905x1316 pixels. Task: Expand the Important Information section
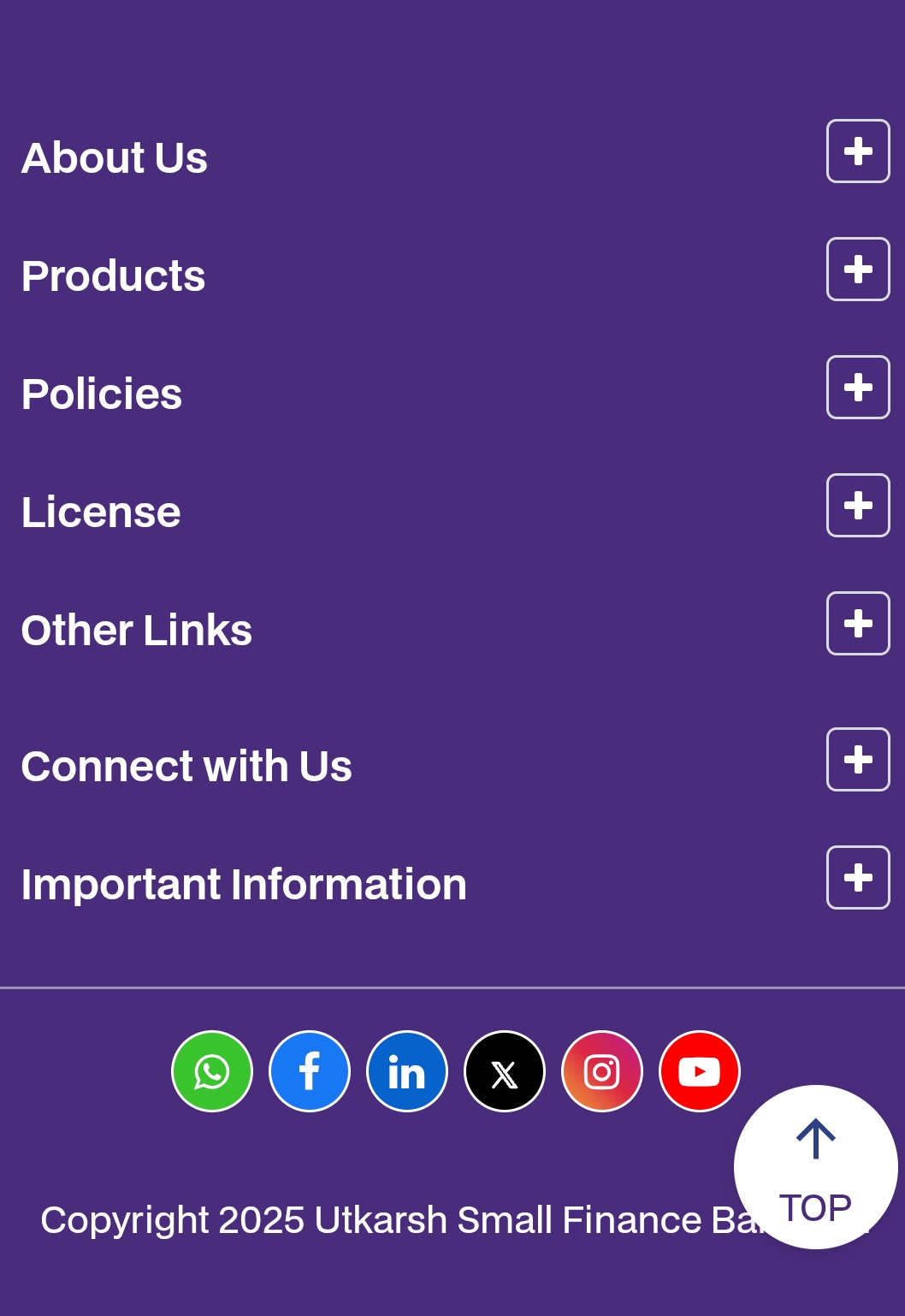[x=858, y=878]
